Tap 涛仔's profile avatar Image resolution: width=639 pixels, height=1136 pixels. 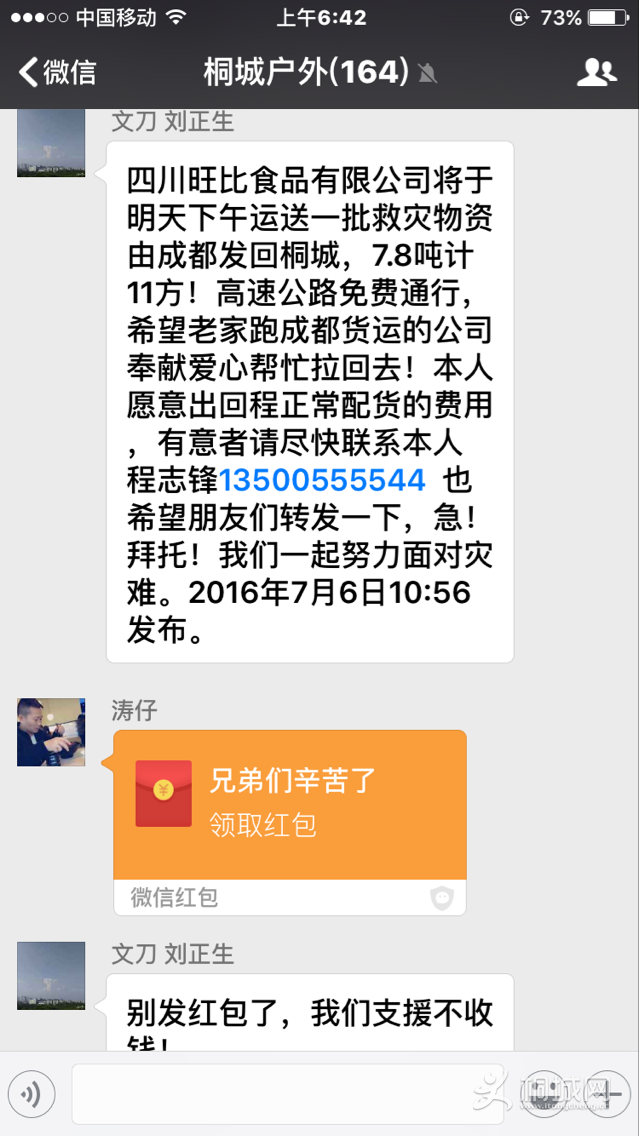pos(51,732)
